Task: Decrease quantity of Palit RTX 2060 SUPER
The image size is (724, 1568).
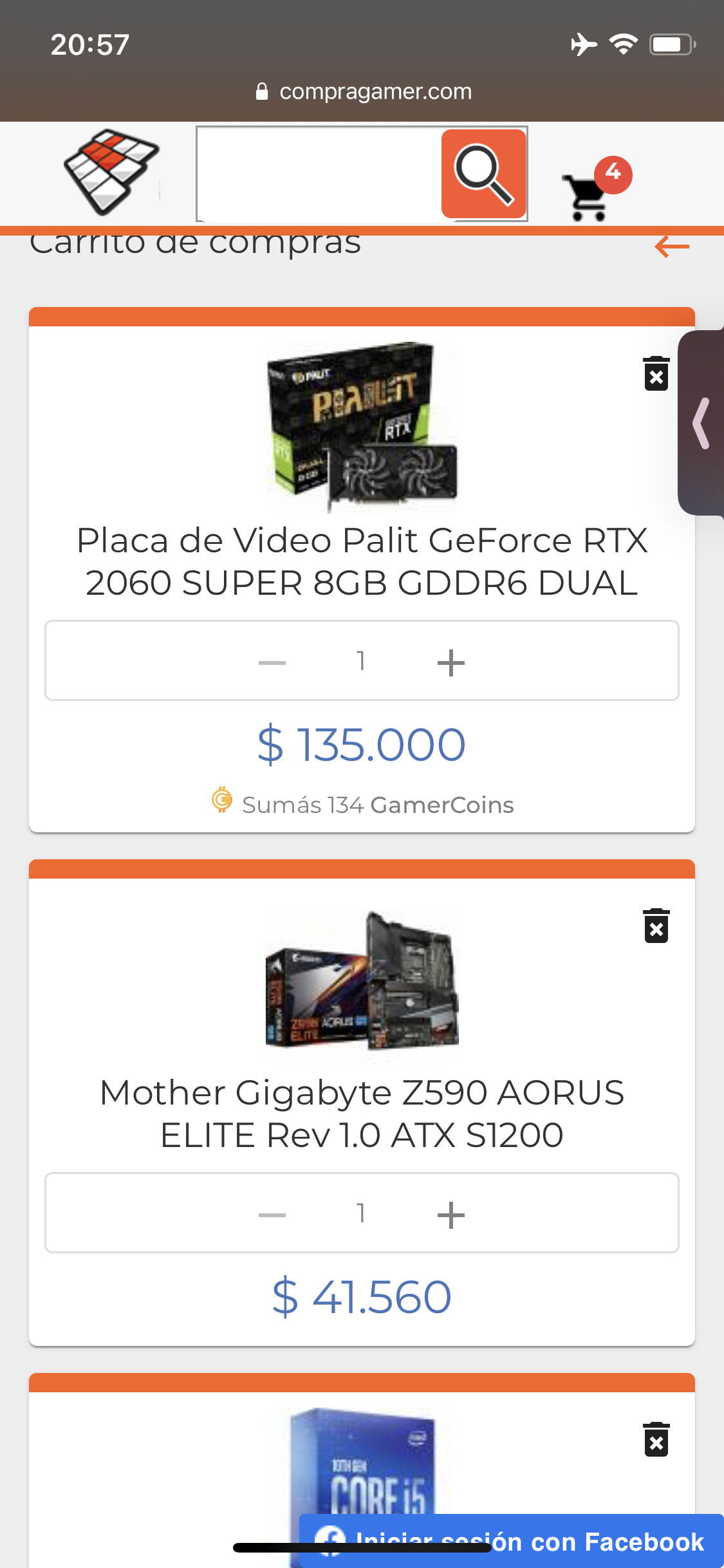Action: (x=272, y=662)
